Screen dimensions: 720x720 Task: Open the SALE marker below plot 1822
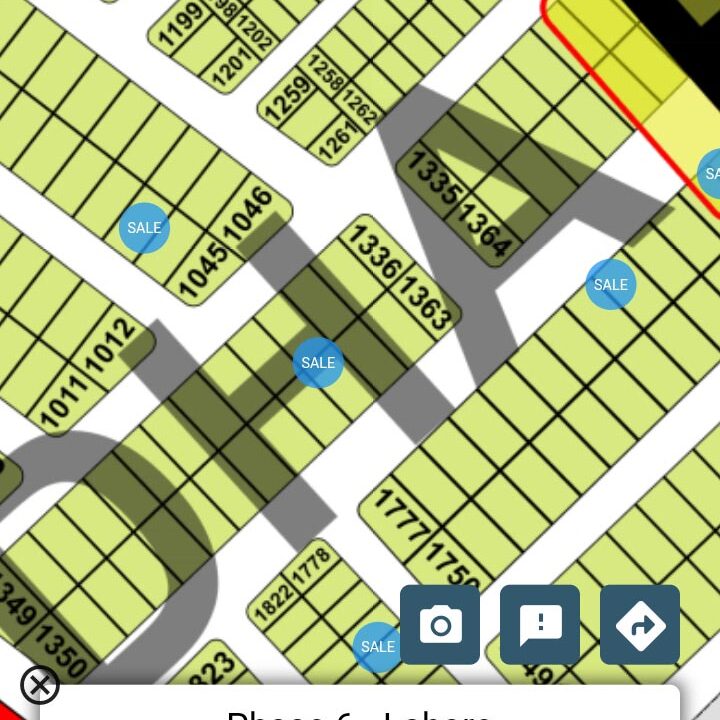377,647
